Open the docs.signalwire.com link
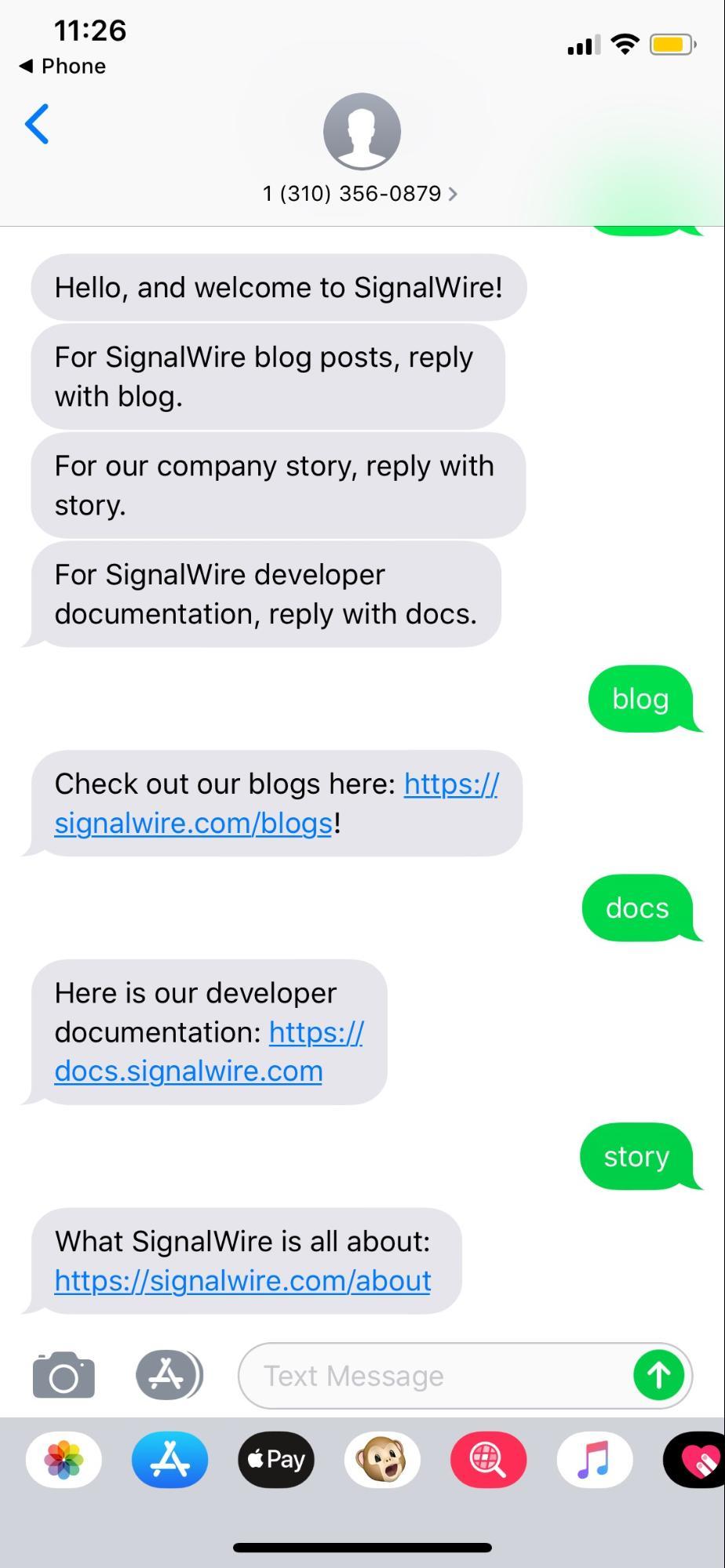Screen dimensions: 725x1568 click(188, 1071)
